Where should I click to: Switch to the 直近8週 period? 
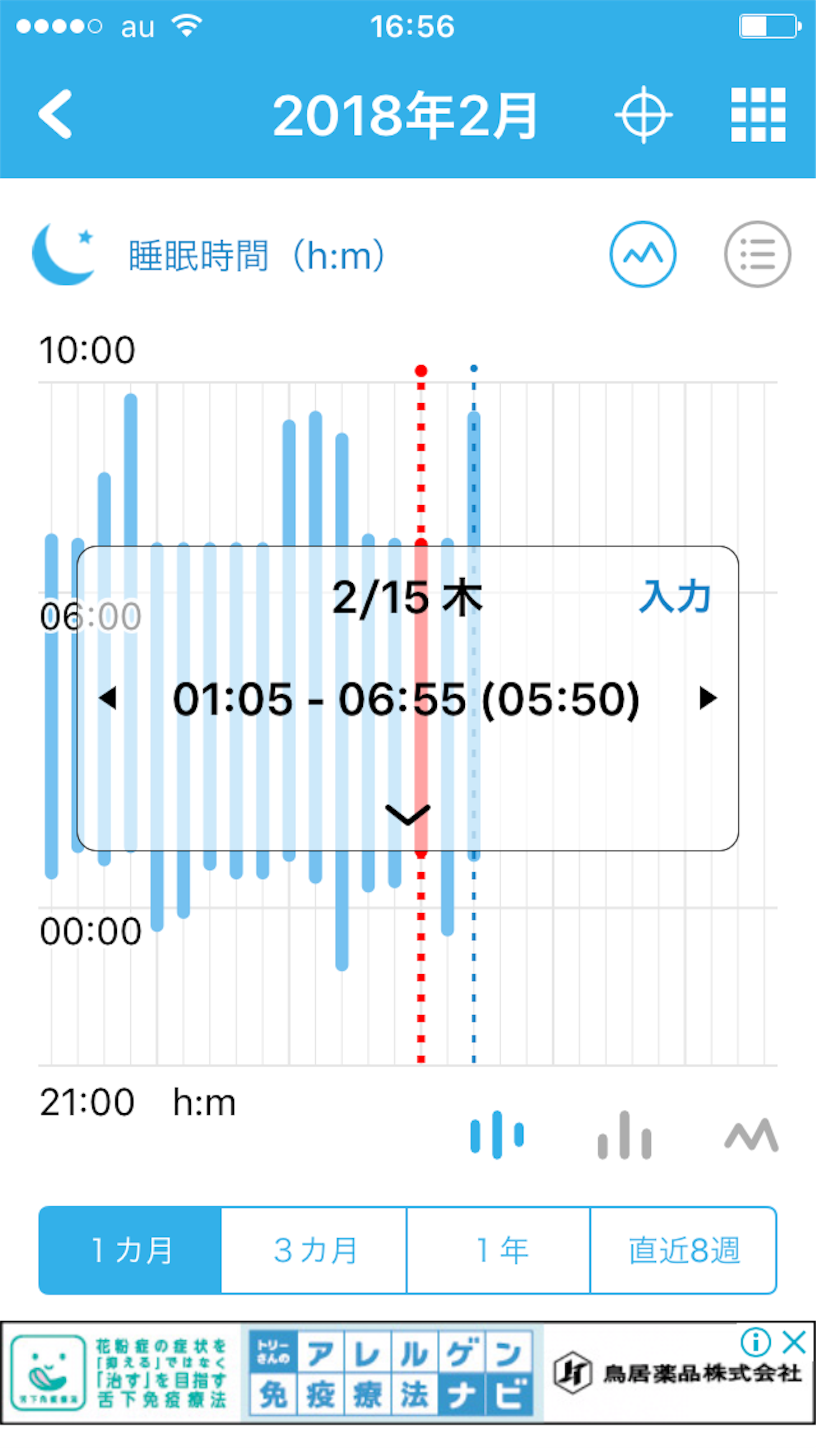point(684,1250)
